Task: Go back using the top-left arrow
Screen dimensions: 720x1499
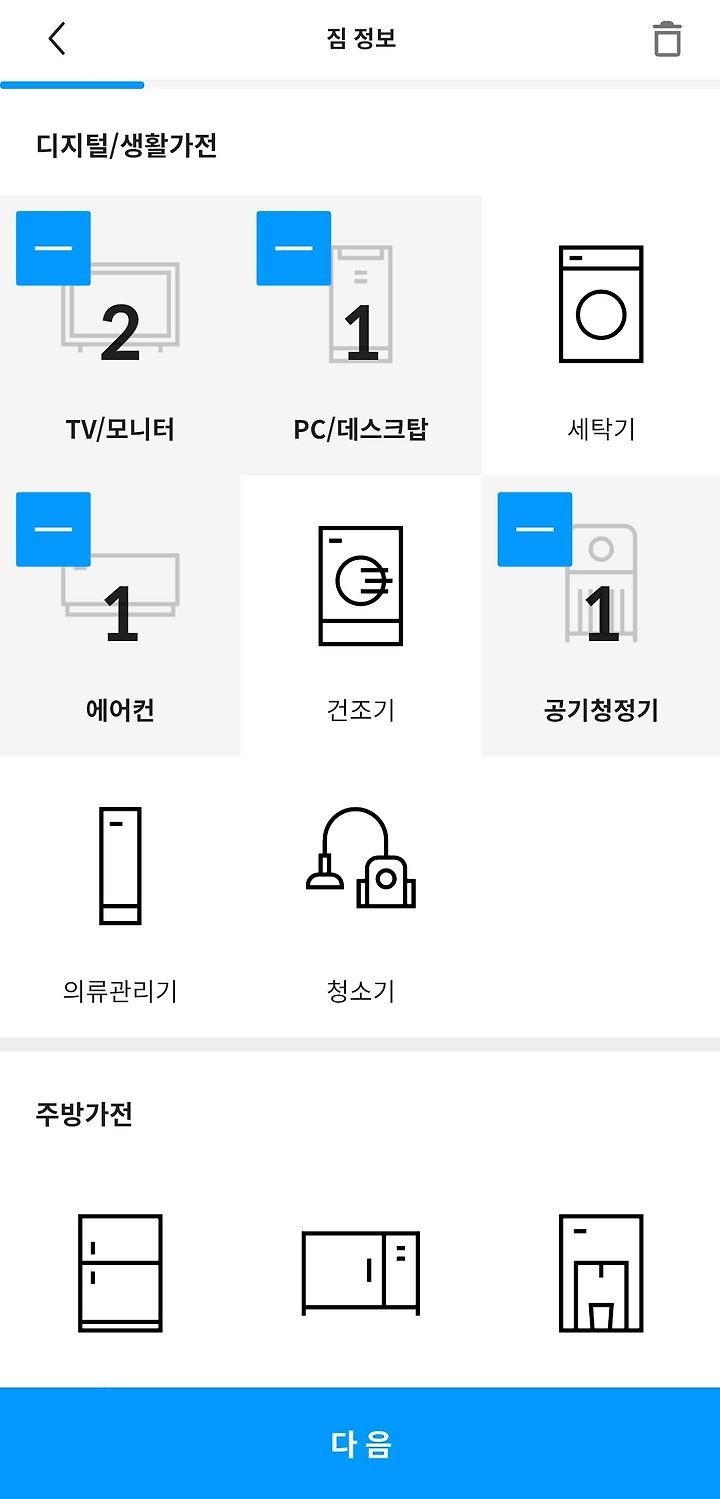Action: point(57,39)
